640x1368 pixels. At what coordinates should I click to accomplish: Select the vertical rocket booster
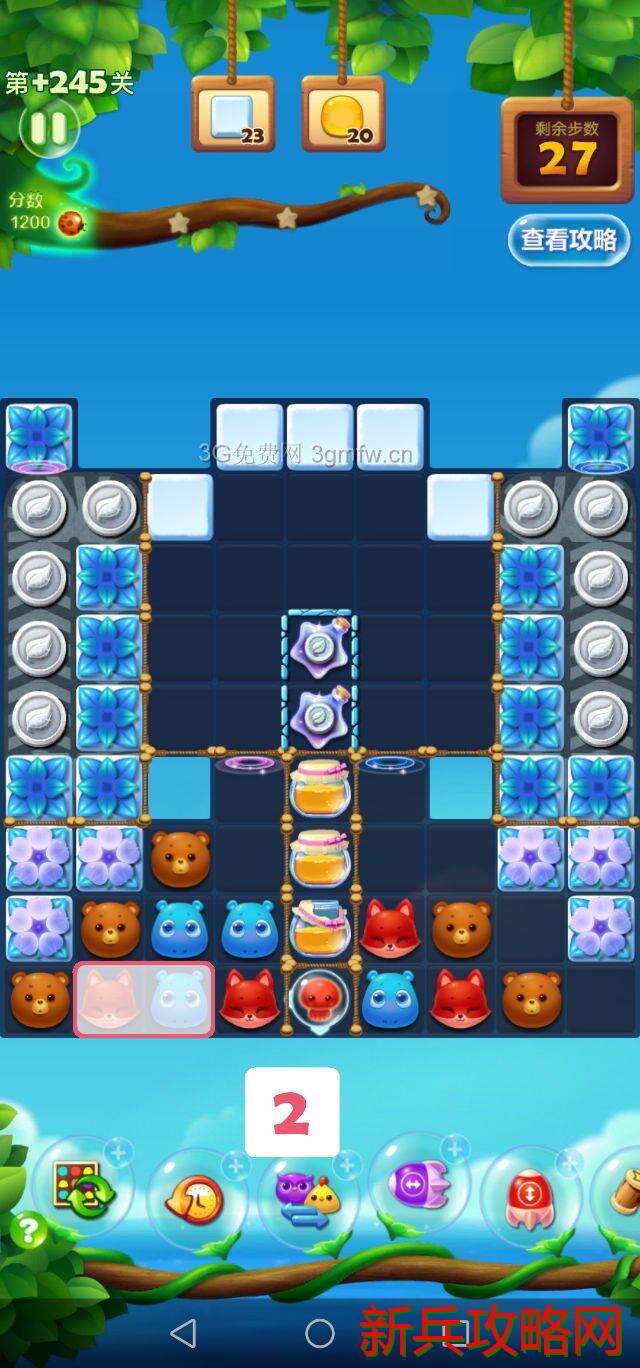tap(530, 1197)
